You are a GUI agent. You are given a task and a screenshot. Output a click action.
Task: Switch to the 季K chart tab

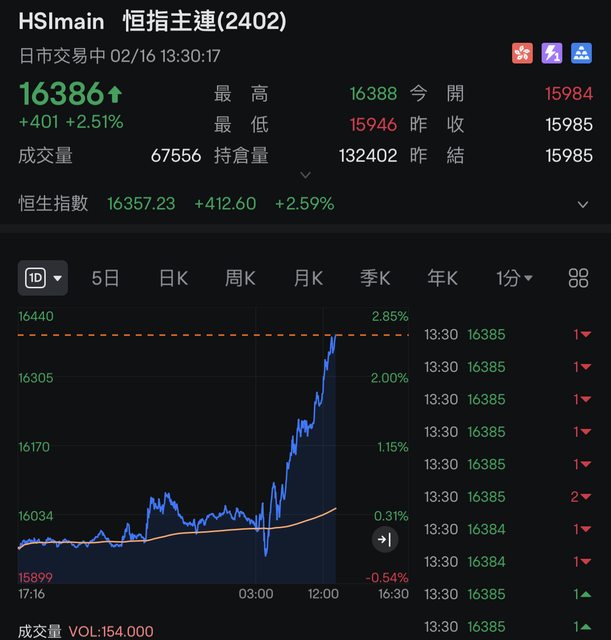(x=375, y=278)
